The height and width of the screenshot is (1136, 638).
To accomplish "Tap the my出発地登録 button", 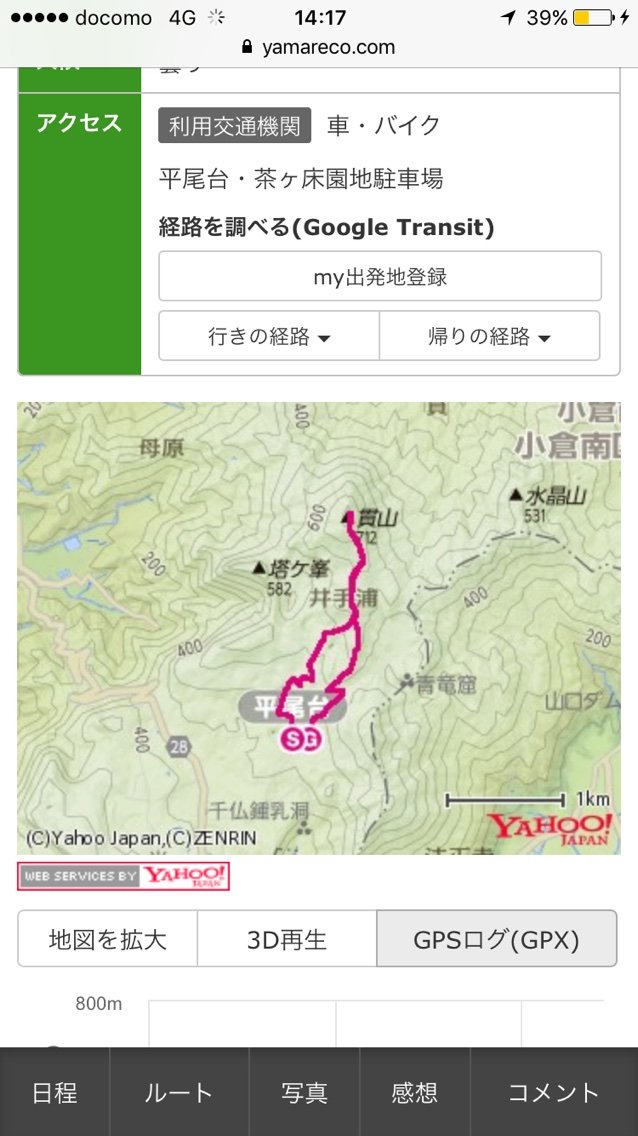I will click(x=380, y=277).
